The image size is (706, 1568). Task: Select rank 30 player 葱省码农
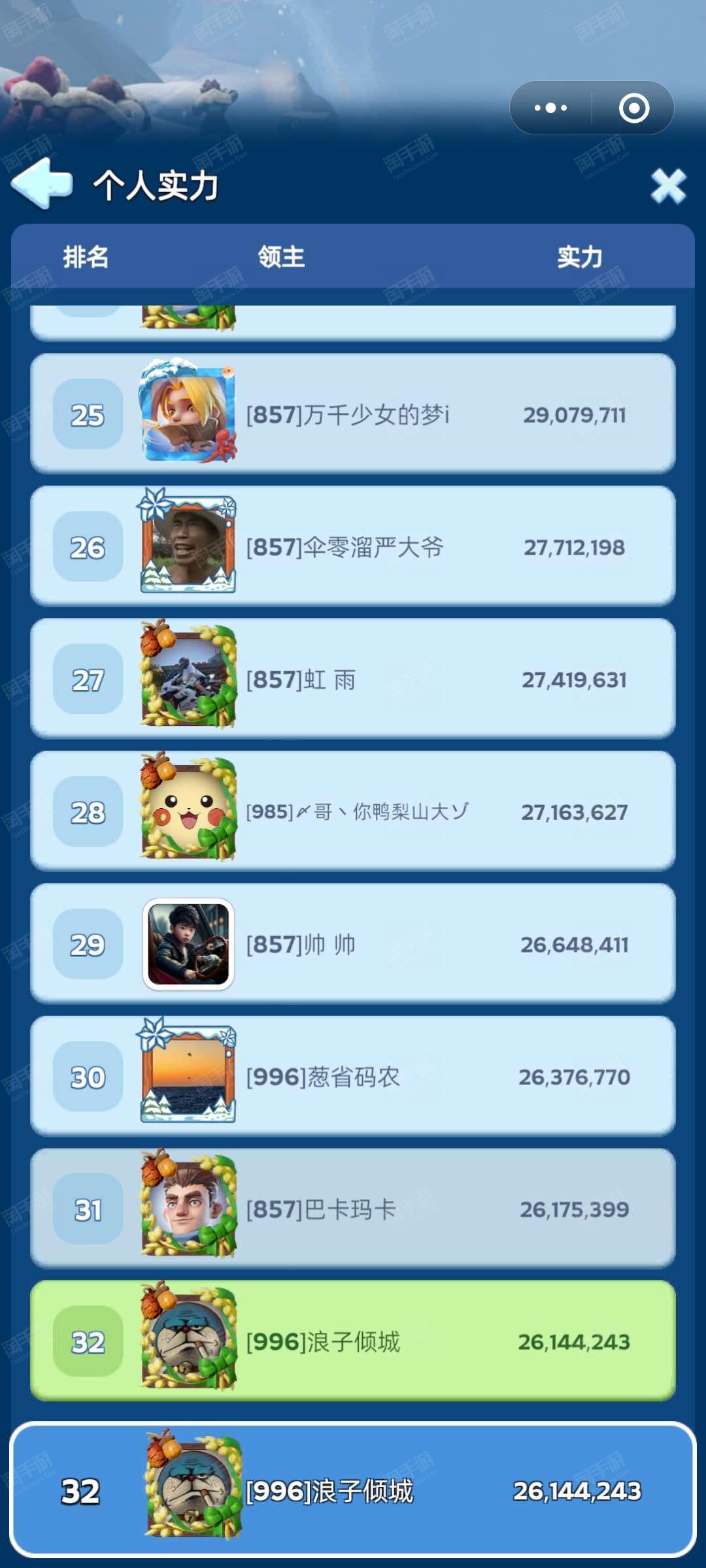(x=353, y=1077)
